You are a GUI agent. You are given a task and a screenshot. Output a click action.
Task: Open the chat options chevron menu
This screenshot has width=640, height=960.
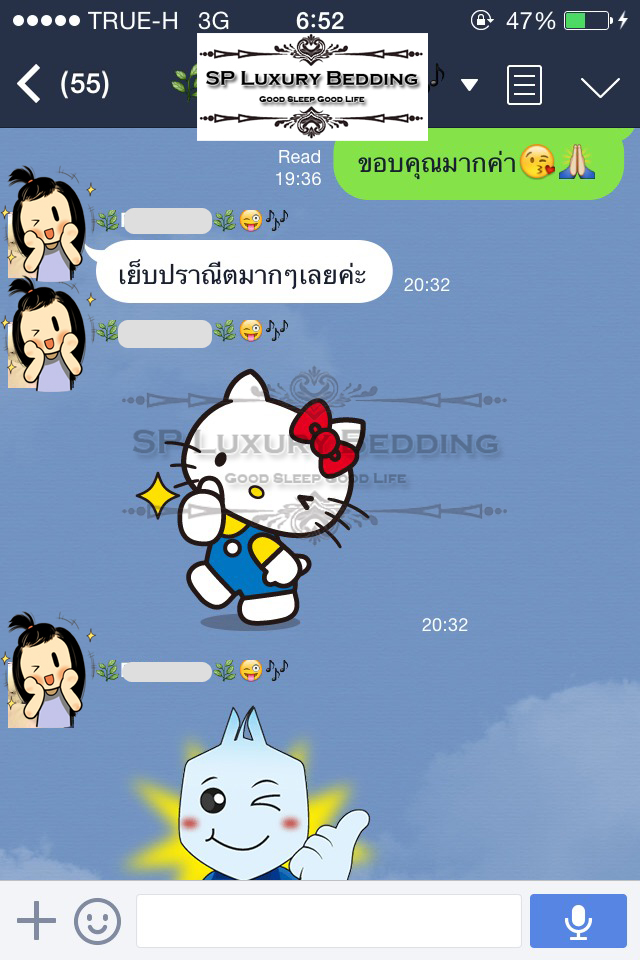click(600, 87)
